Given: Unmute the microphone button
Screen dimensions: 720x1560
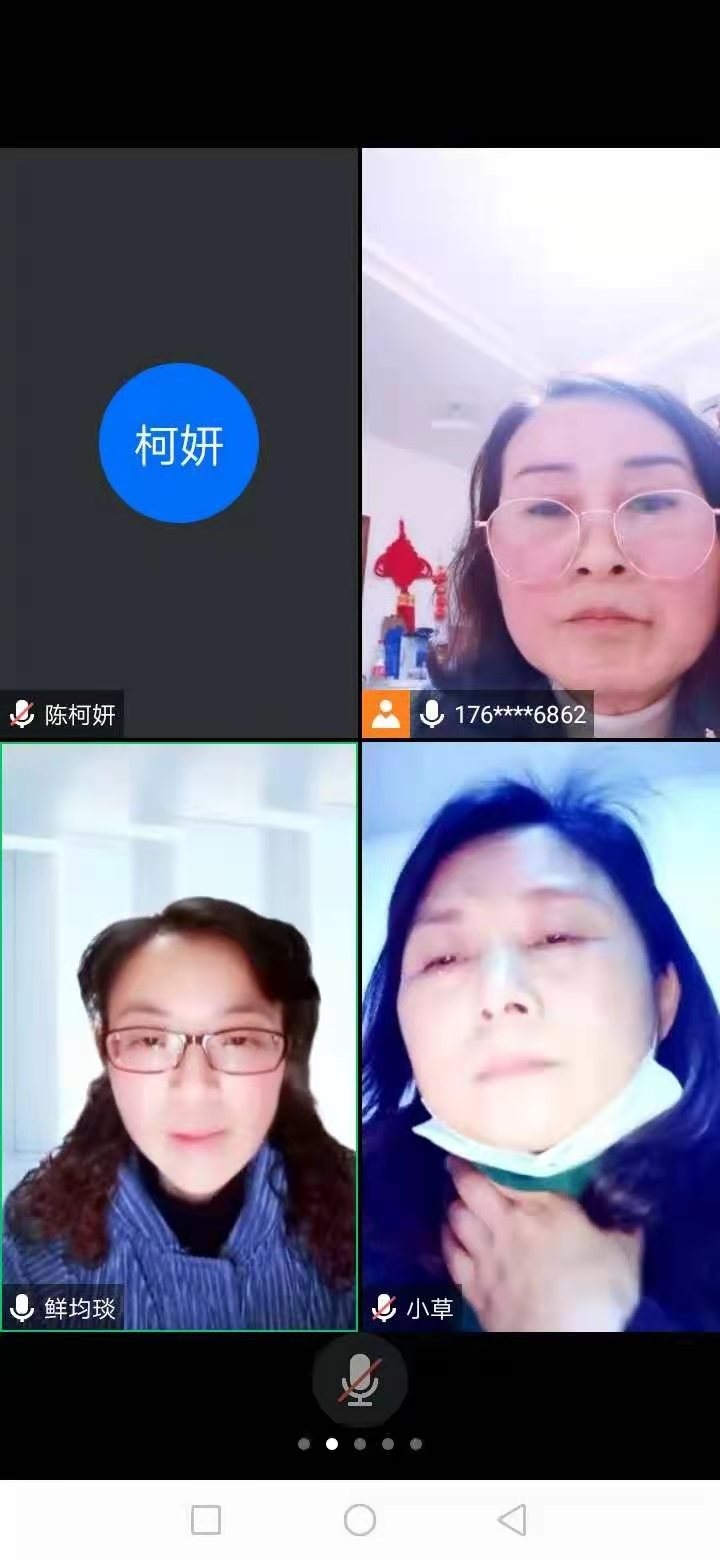Looking at the screenshot, I should [x=359, y=1381].
